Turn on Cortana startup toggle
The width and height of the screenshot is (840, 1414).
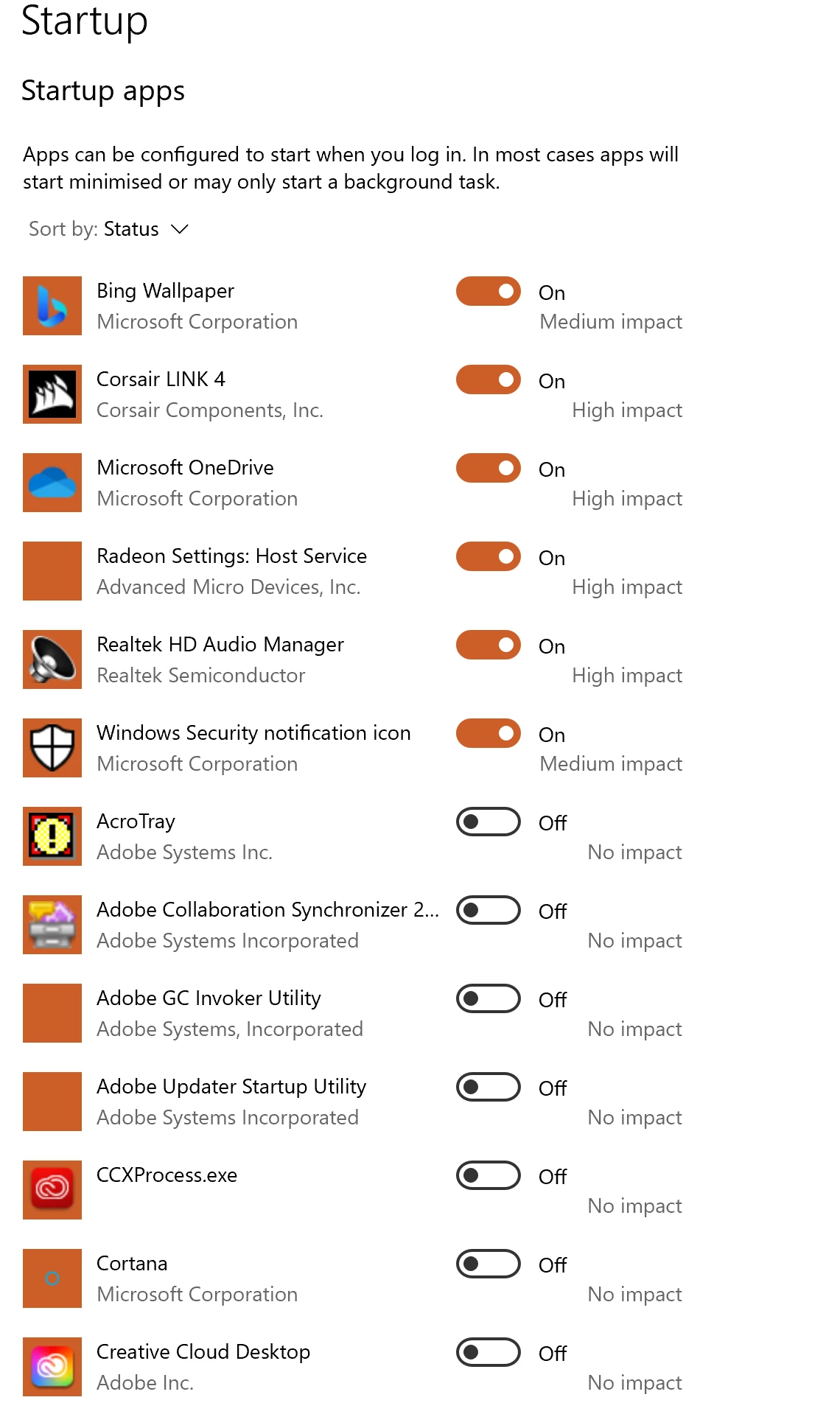[x=488, y=1264]
